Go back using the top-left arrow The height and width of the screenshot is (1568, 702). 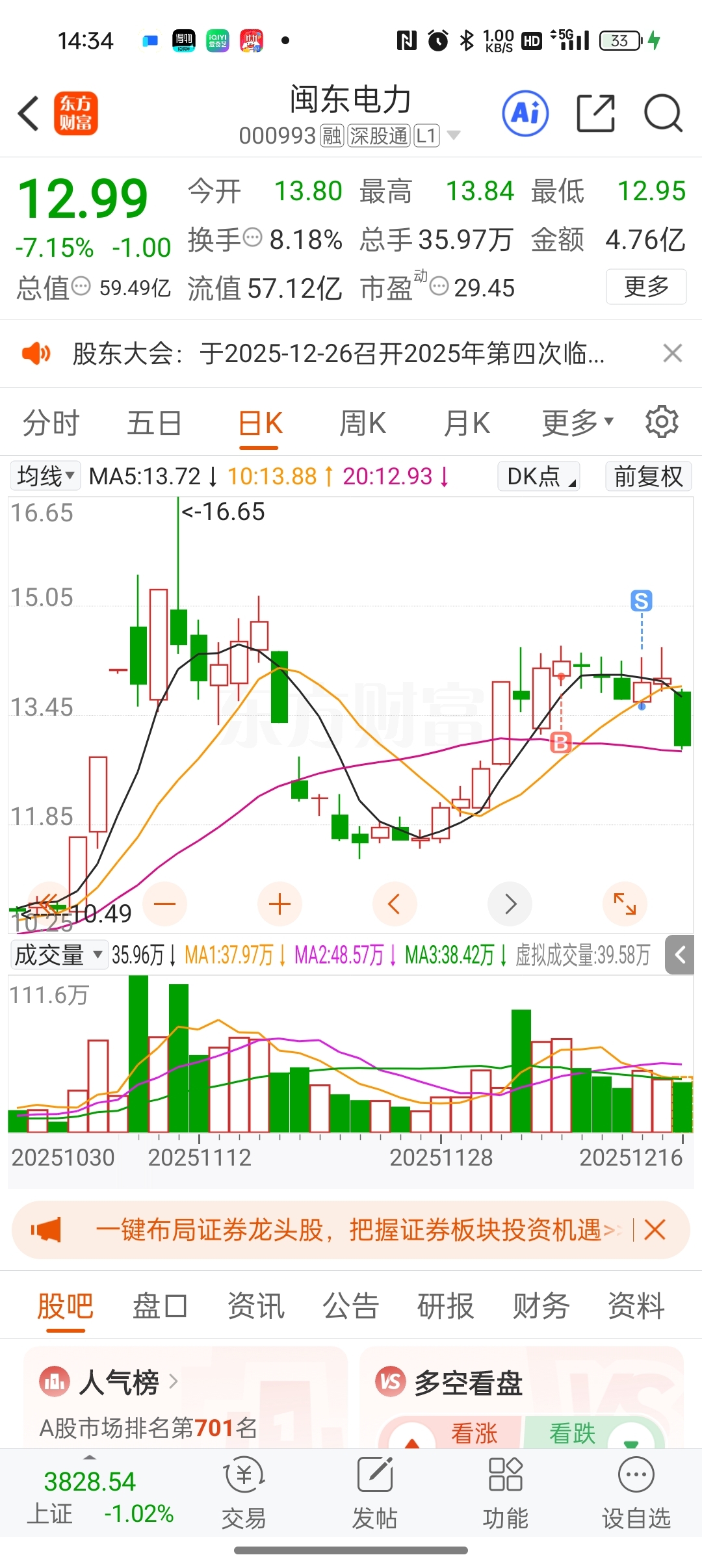click(x=29, y=113)
